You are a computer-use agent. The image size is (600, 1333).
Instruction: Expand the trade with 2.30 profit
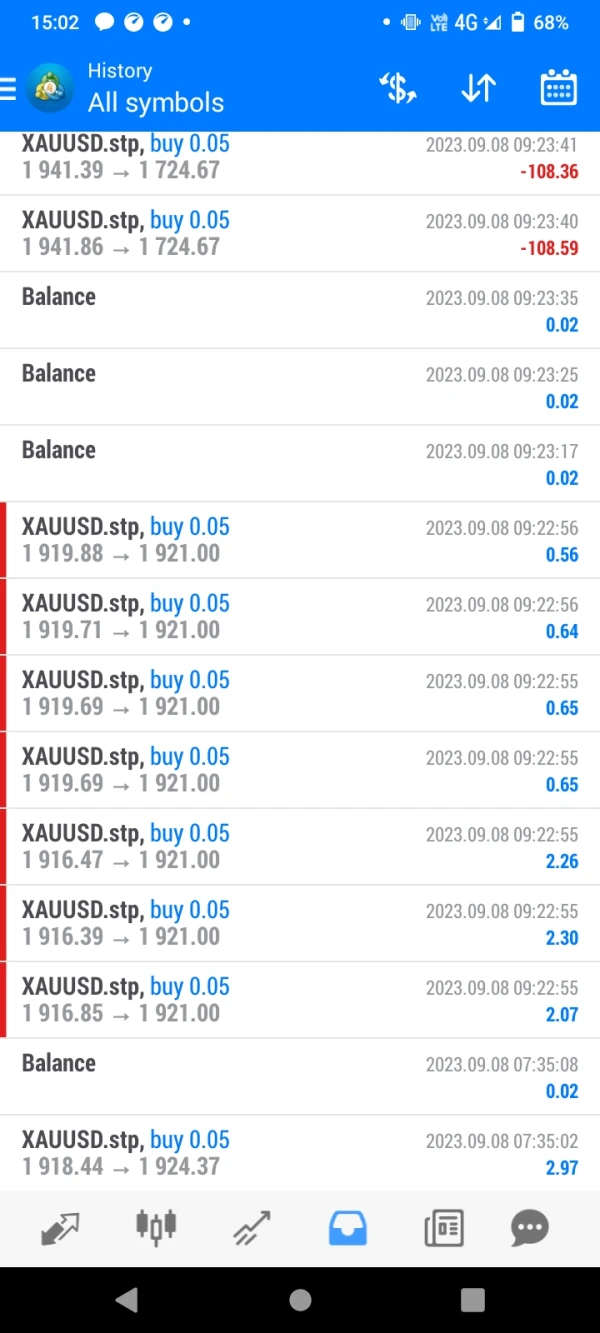[x=300, y=923]
